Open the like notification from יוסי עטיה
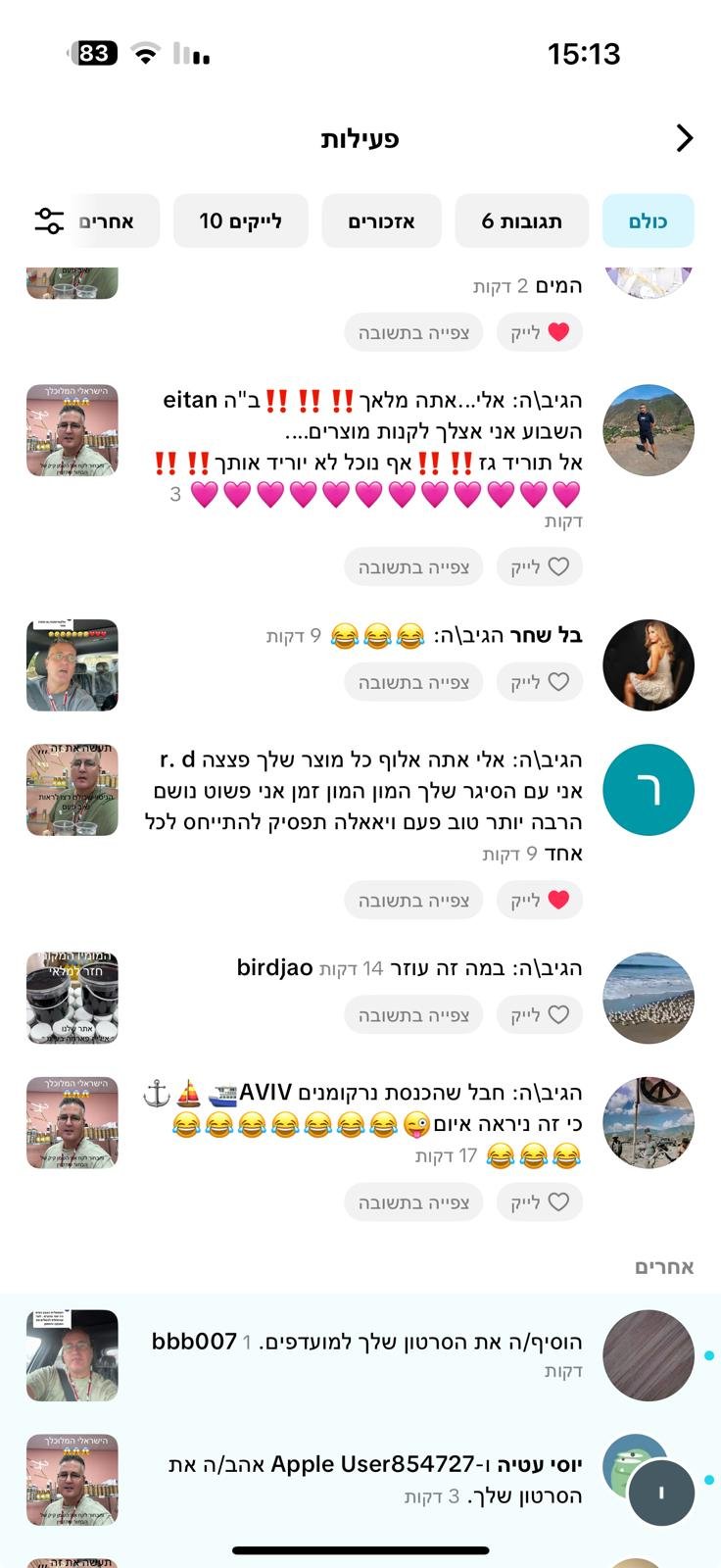 click(x=377, y=1480)
